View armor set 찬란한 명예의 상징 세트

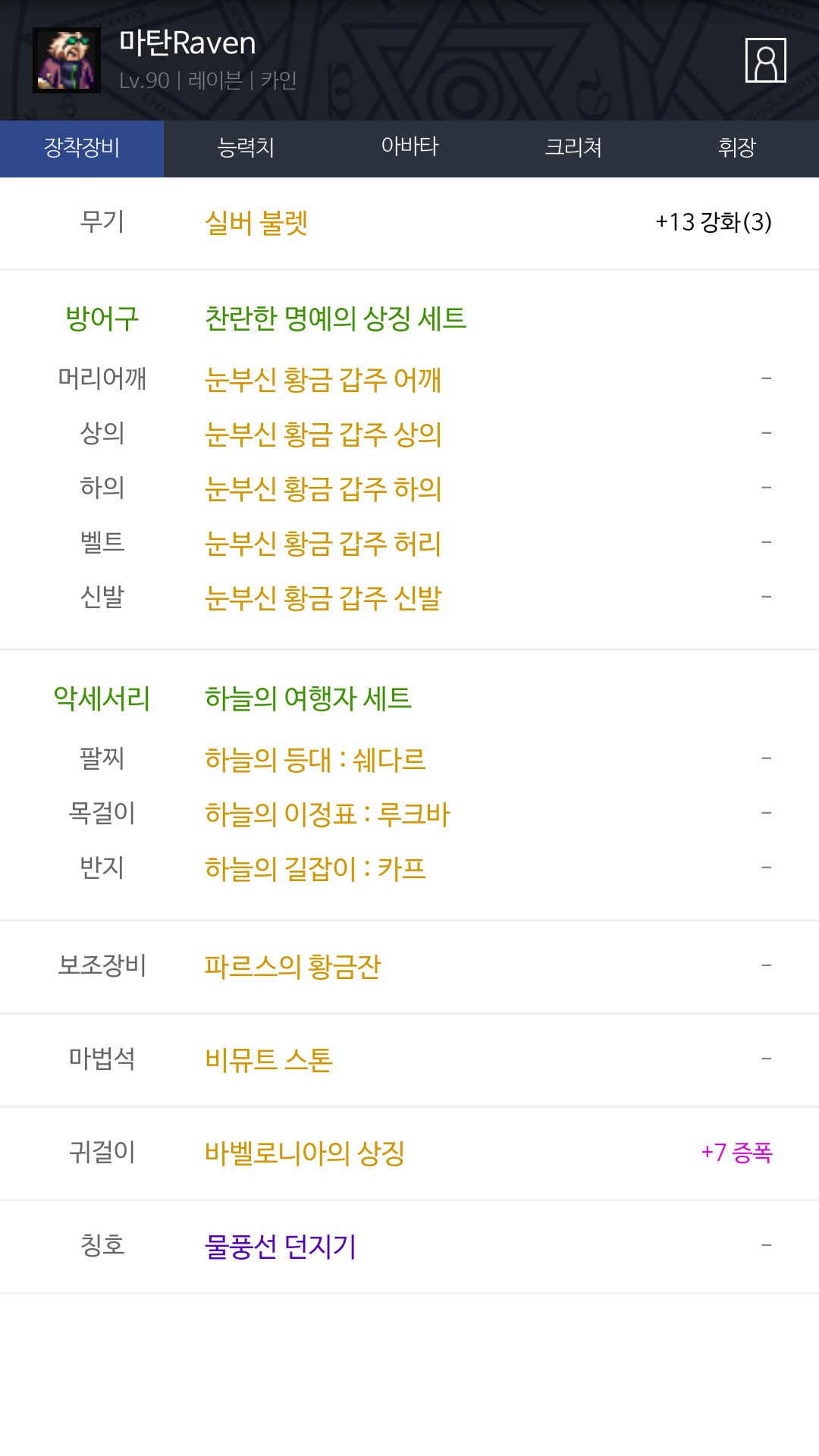coord(335,318)
